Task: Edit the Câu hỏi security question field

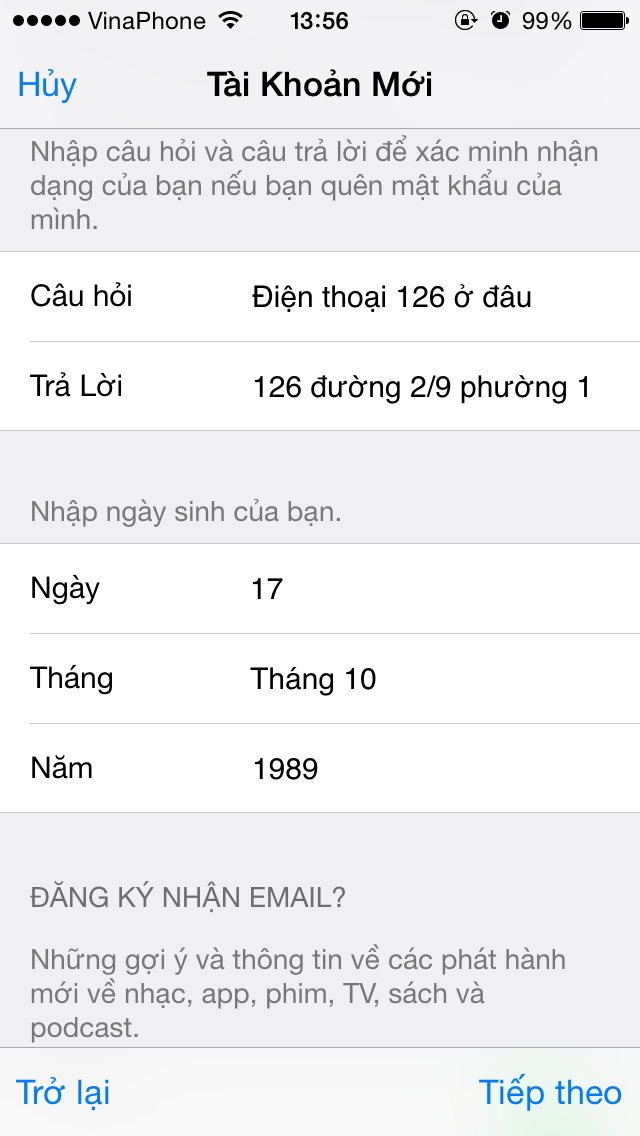Action: [320, 296]
